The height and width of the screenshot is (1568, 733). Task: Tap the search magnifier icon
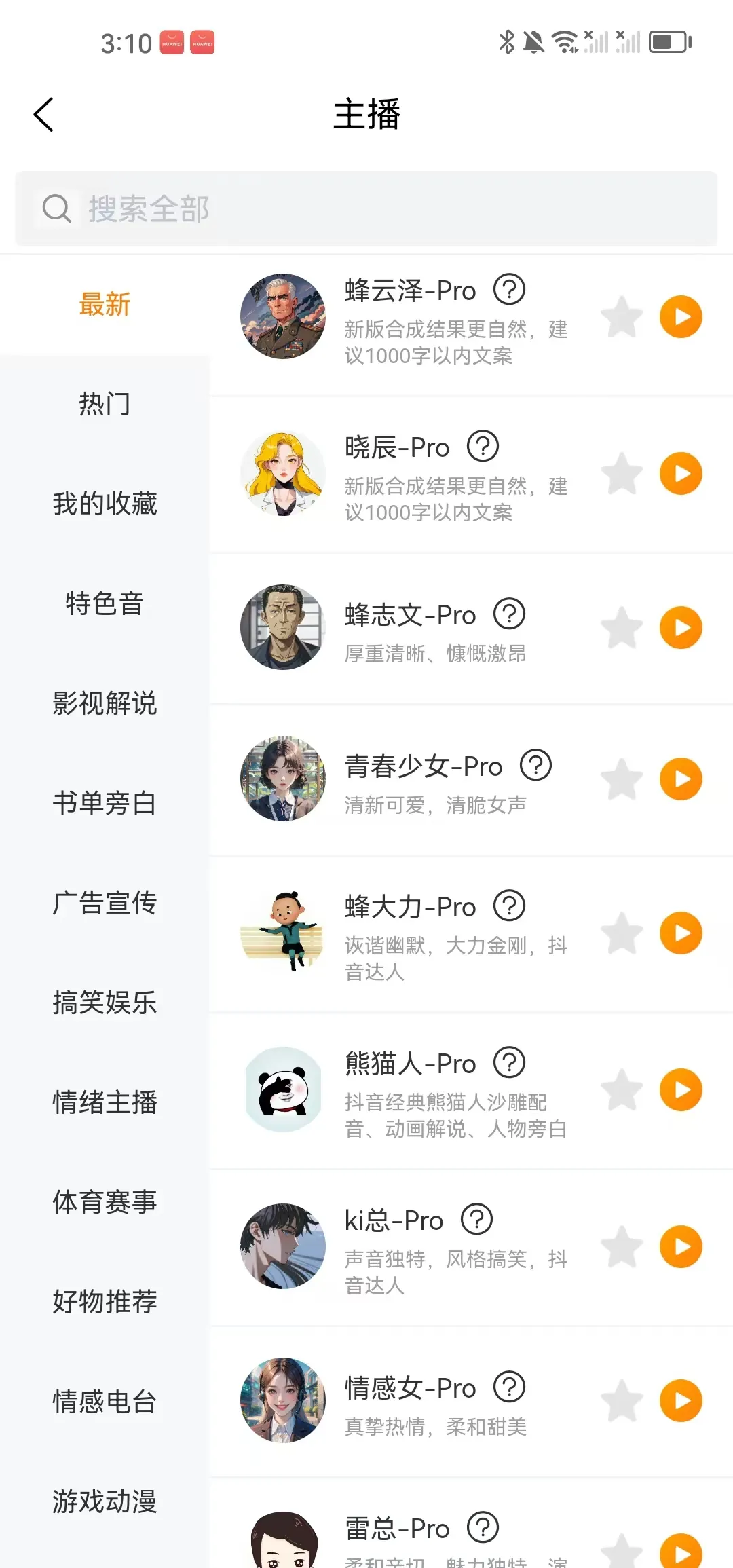click(x=56, y=208)
